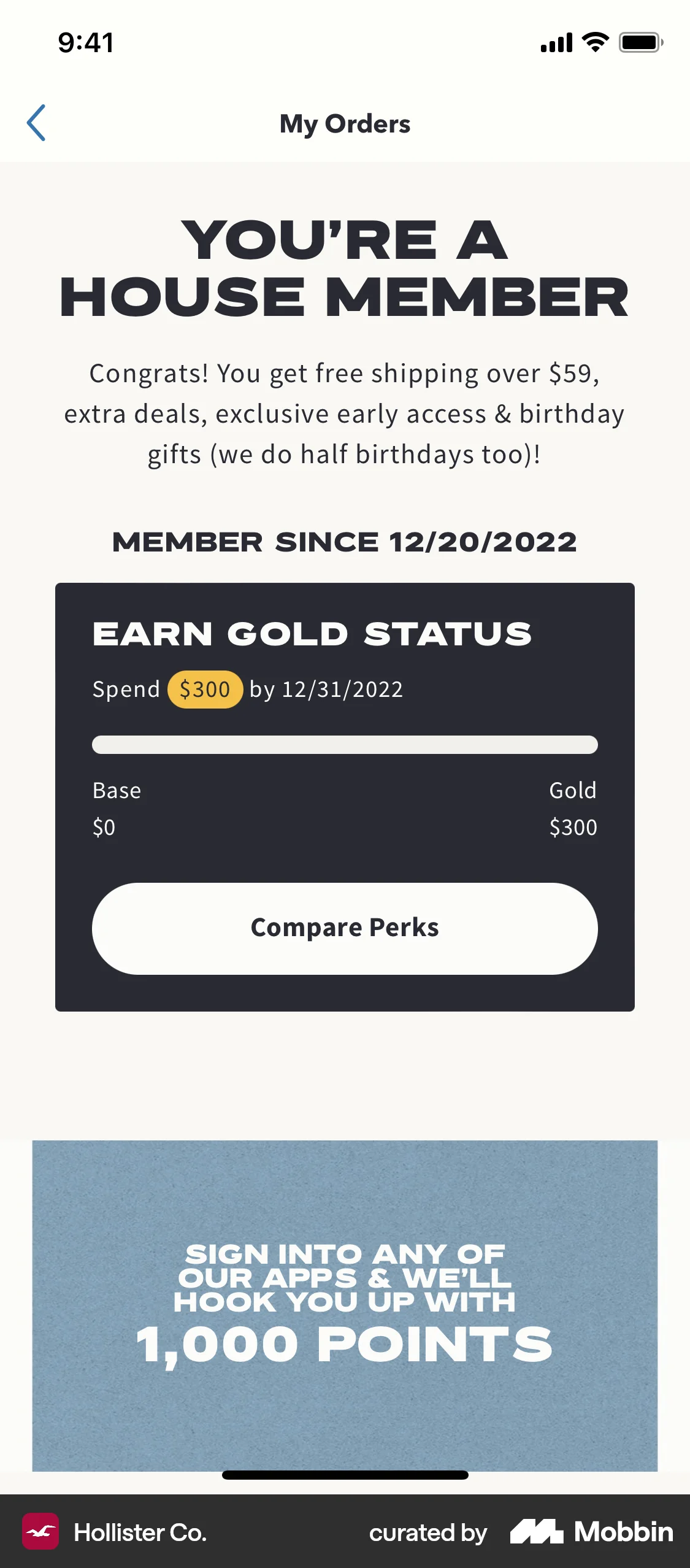Tap the Hollister Co. text label

tap(140, 1532)
